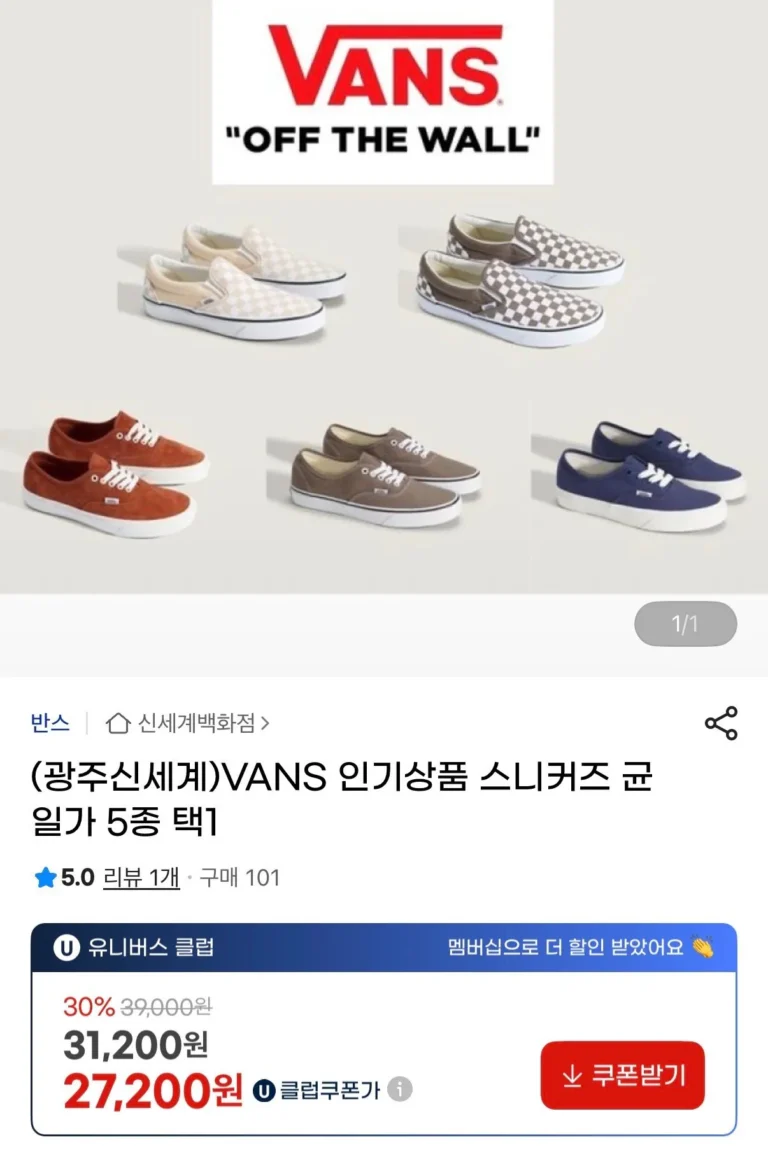Go to 신세계백화점 store page

(188, 722)
